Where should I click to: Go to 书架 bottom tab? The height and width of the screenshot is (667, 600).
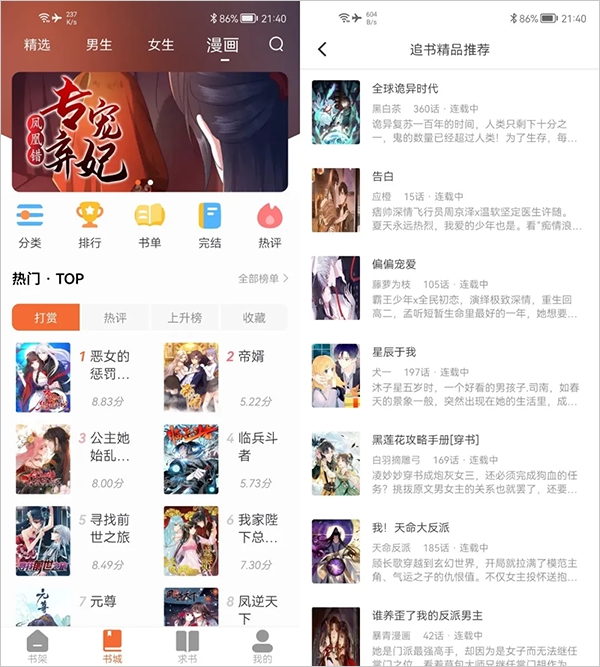pyautogui.click(x=37, y=646)
